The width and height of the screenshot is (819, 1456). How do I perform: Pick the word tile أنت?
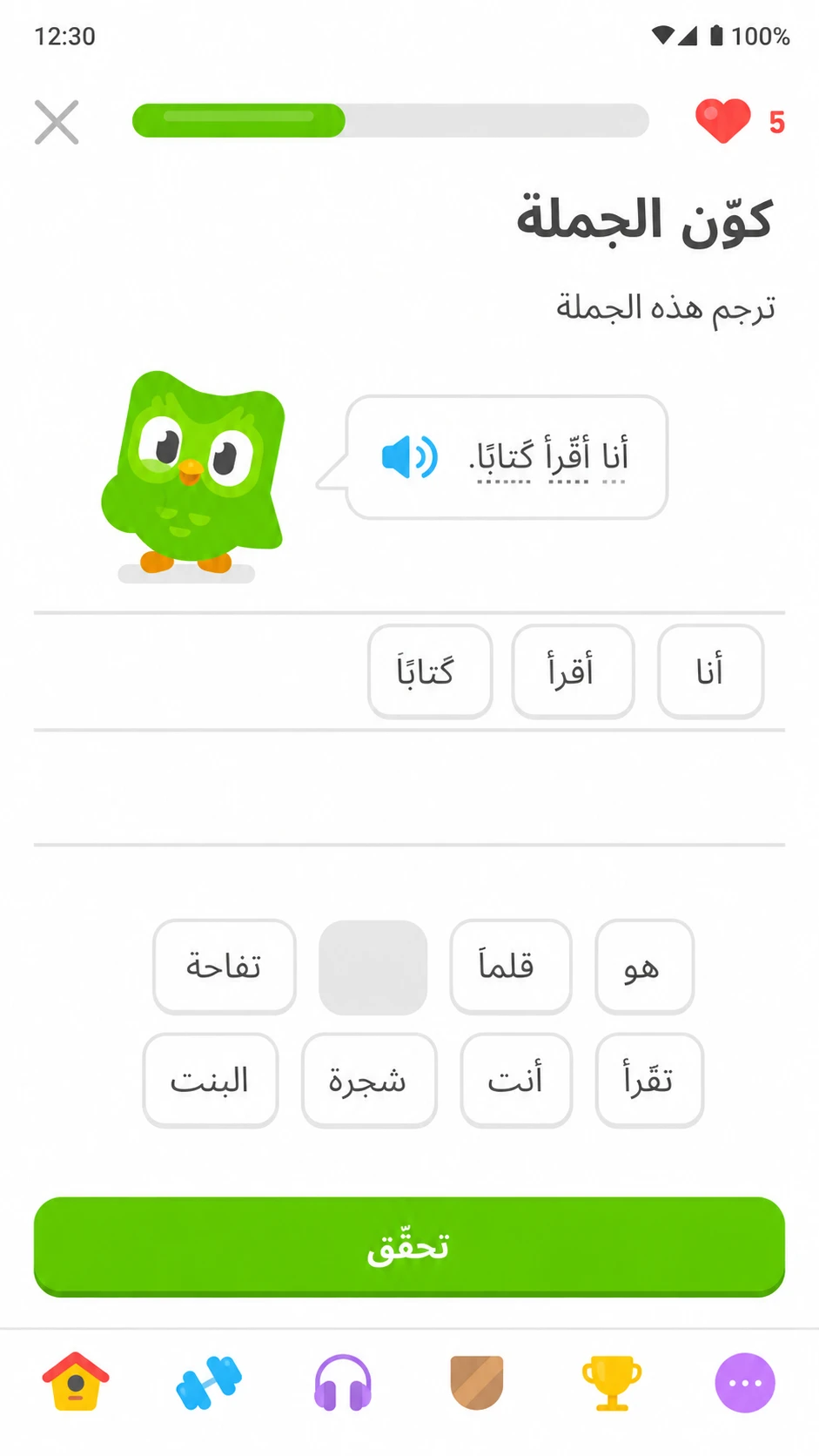click(x=516, y=1081)
